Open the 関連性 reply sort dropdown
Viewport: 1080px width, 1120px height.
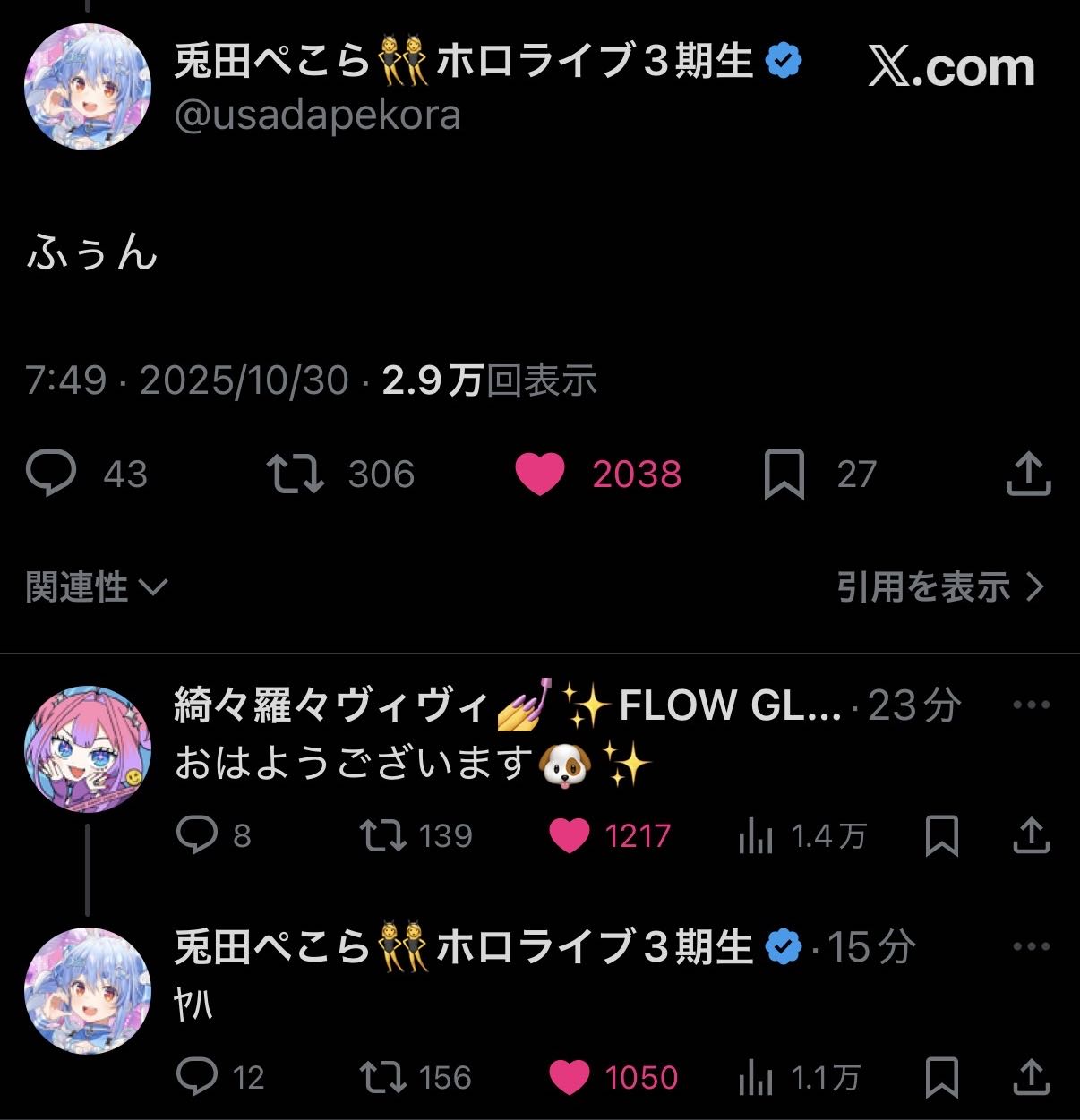pos(96,587)
